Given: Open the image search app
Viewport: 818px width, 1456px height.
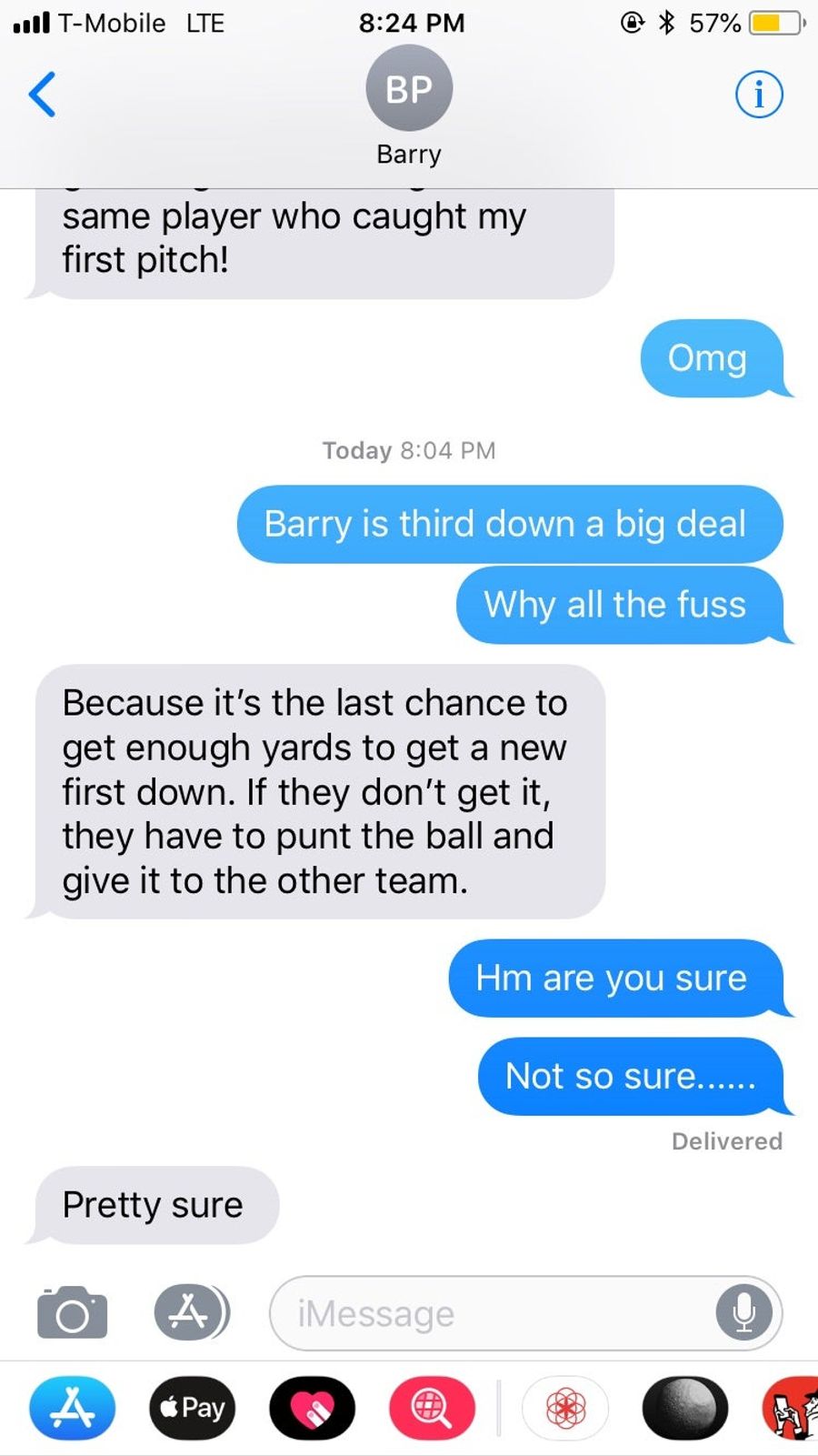Looking at the screenshot, I should click(432, 1408).
